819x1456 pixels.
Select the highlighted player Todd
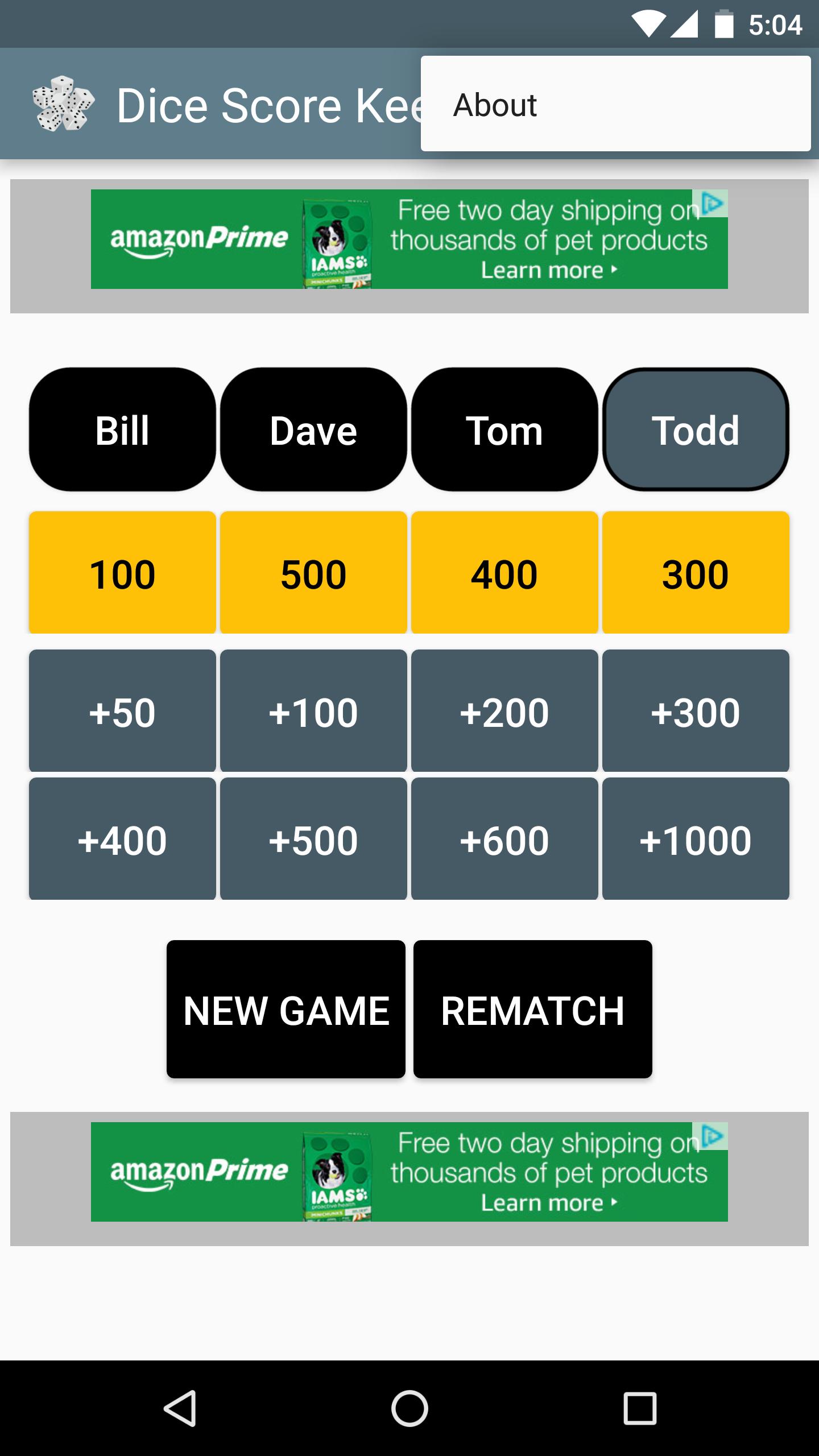coord(696,431)
